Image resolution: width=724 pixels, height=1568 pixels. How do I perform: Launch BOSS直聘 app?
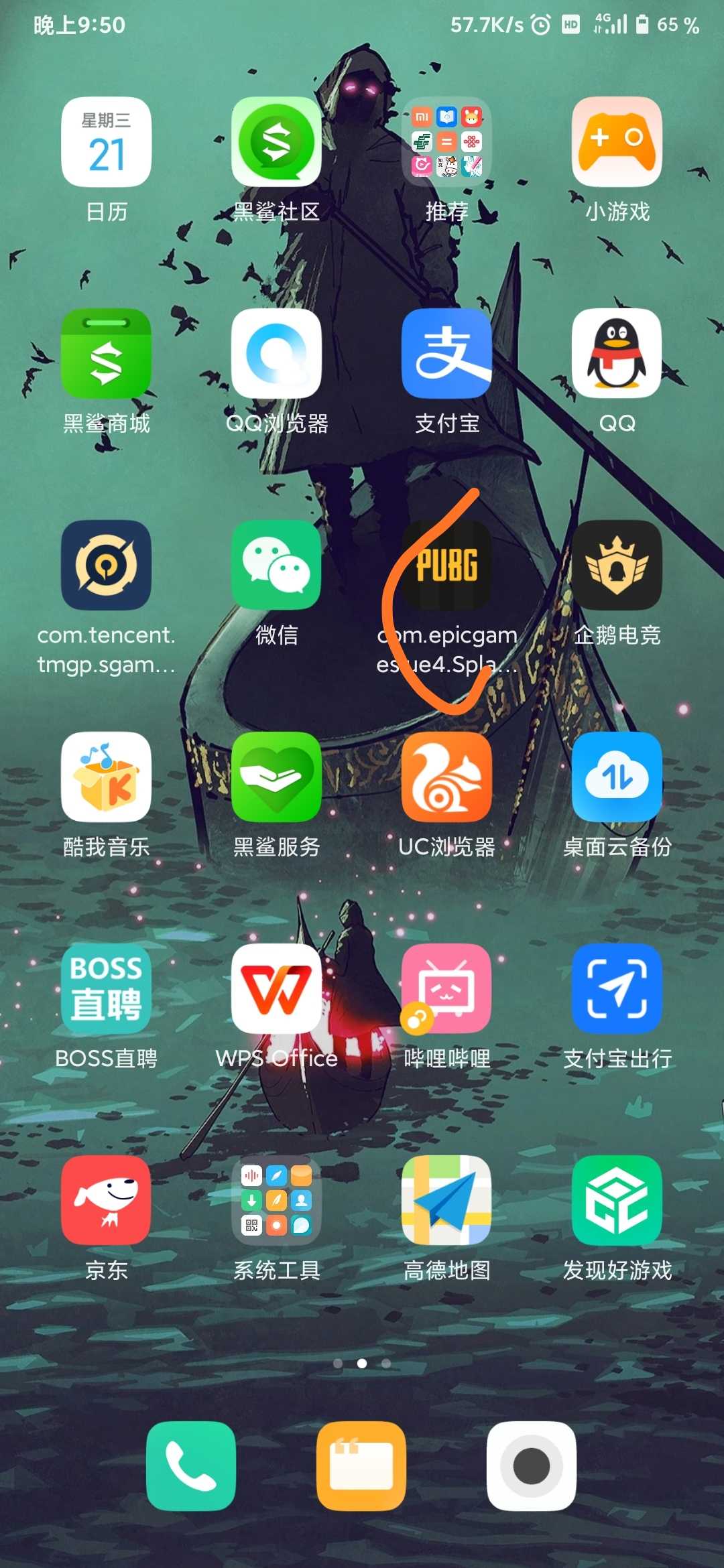point(106,989)
